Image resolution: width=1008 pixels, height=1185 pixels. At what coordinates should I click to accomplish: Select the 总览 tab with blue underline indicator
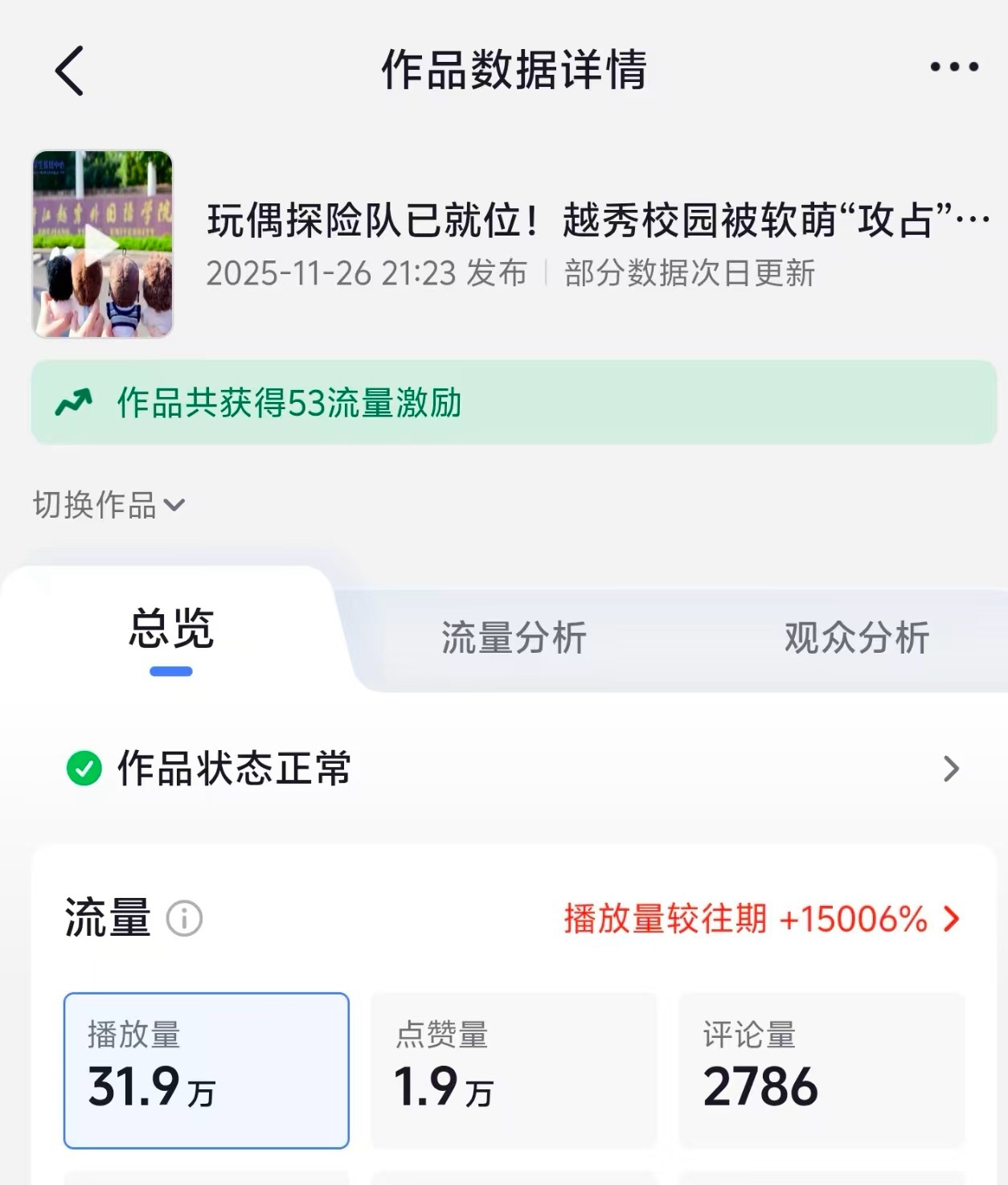172,632
